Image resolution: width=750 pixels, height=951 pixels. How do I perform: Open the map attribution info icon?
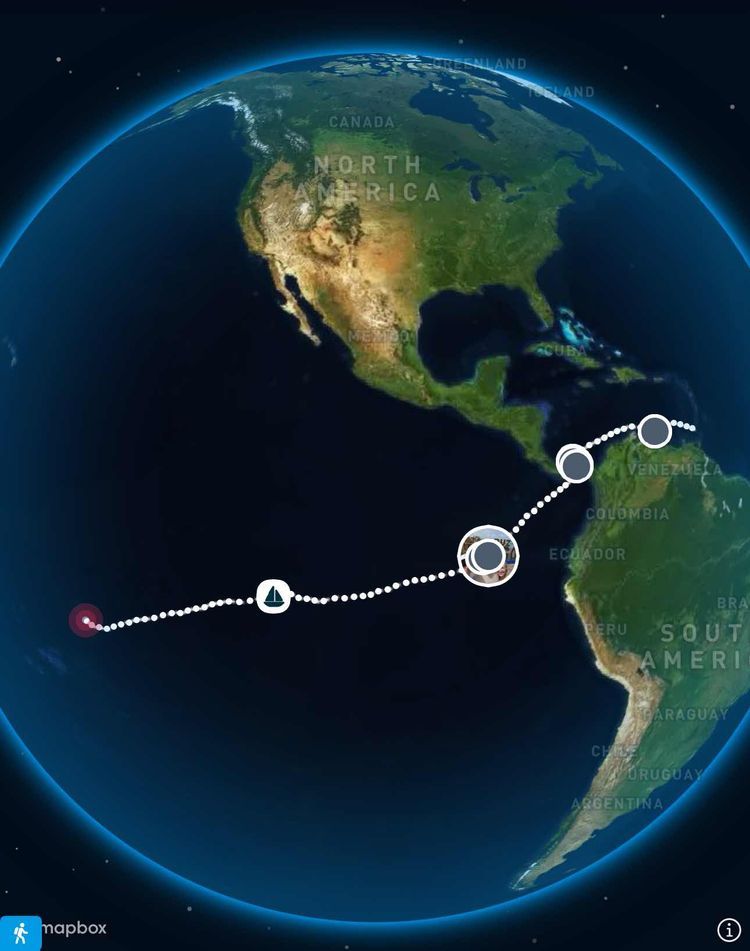(728, 930)
